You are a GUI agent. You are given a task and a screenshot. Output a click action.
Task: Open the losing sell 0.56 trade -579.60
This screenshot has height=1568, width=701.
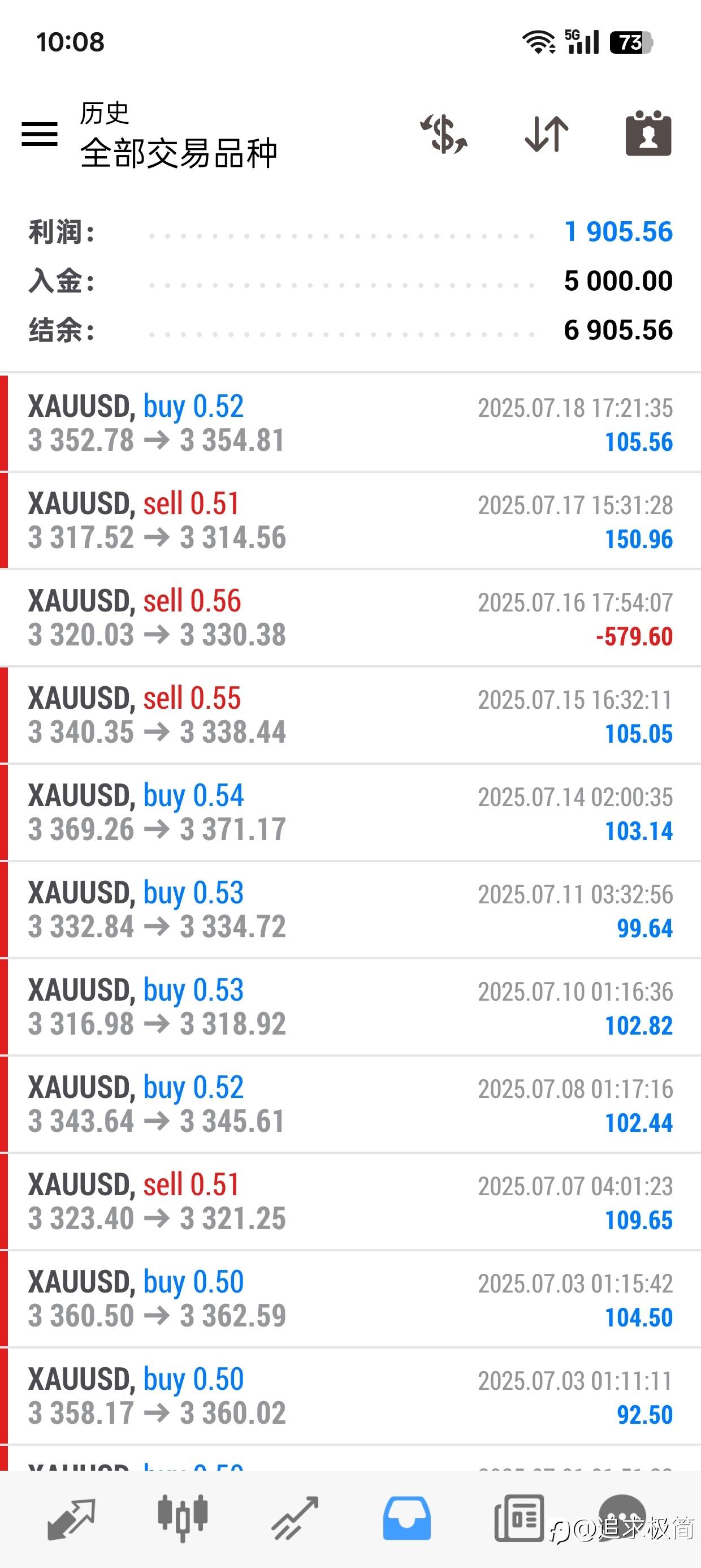coord(350,618)
